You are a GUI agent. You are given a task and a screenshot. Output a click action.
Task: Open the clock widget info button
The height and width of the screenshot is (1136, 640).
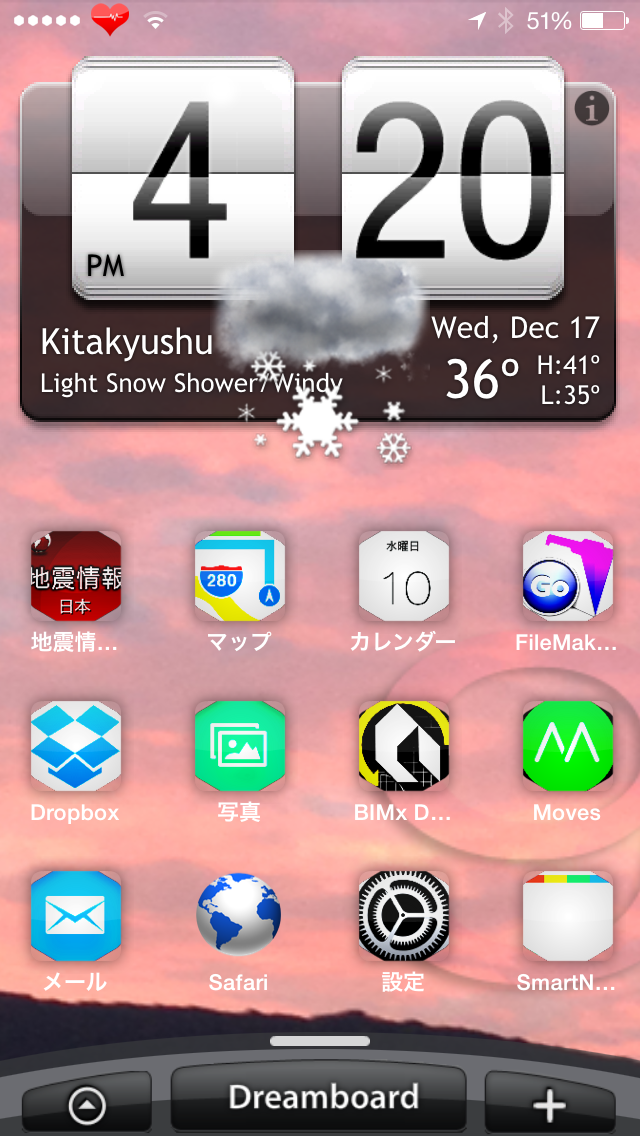592,109
